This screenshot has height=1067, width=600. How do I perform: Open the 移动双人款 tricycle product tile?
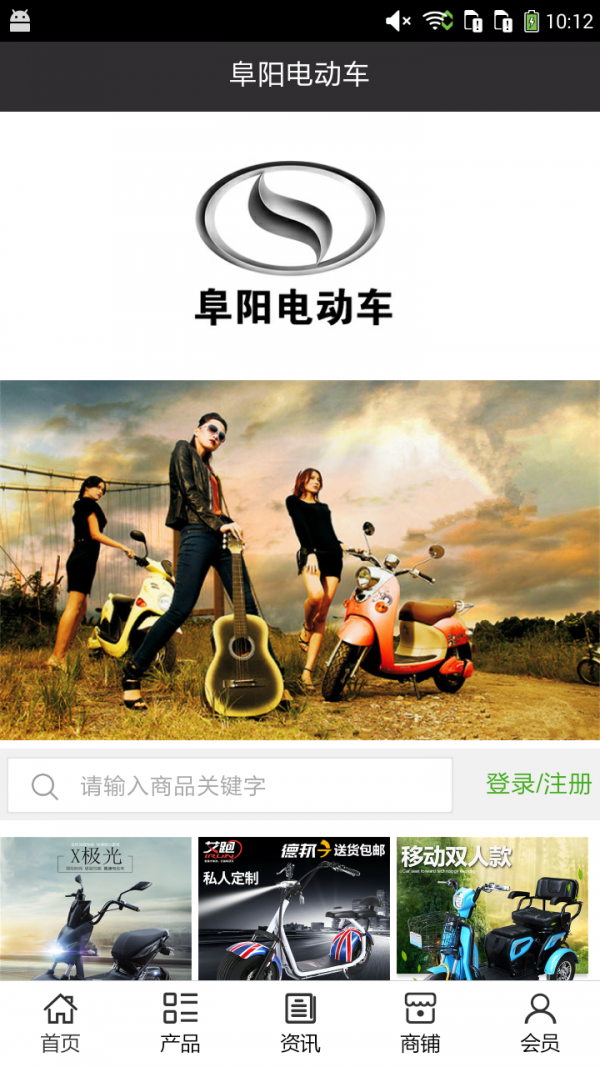tap(492, 908)
